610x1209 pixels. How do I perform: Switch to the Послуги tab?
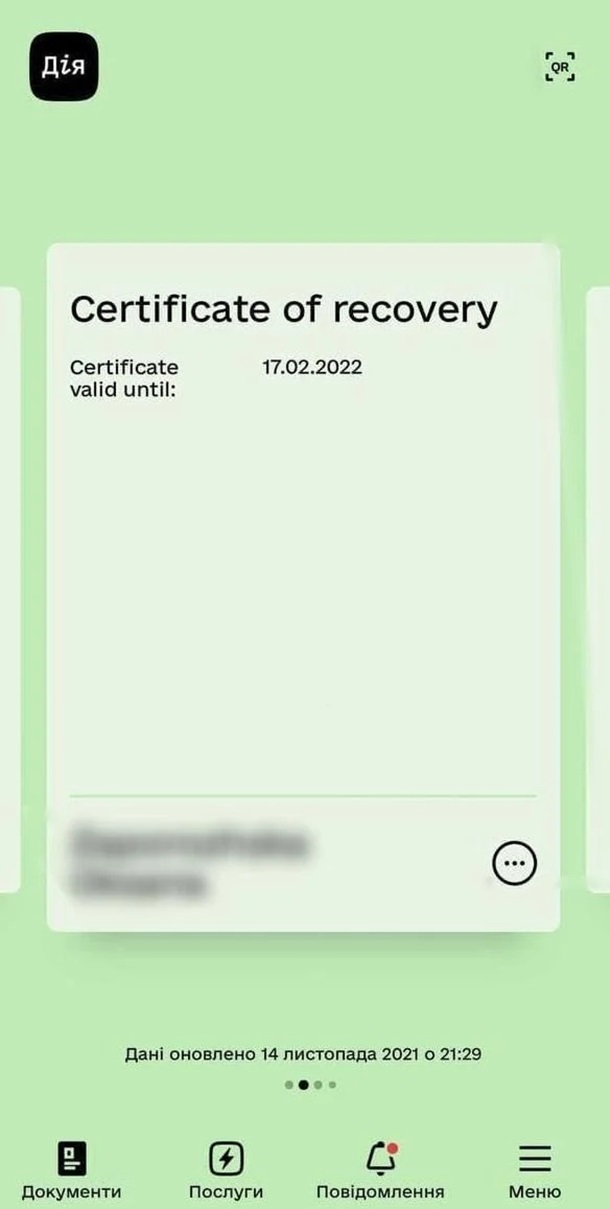click(226, 1170)
